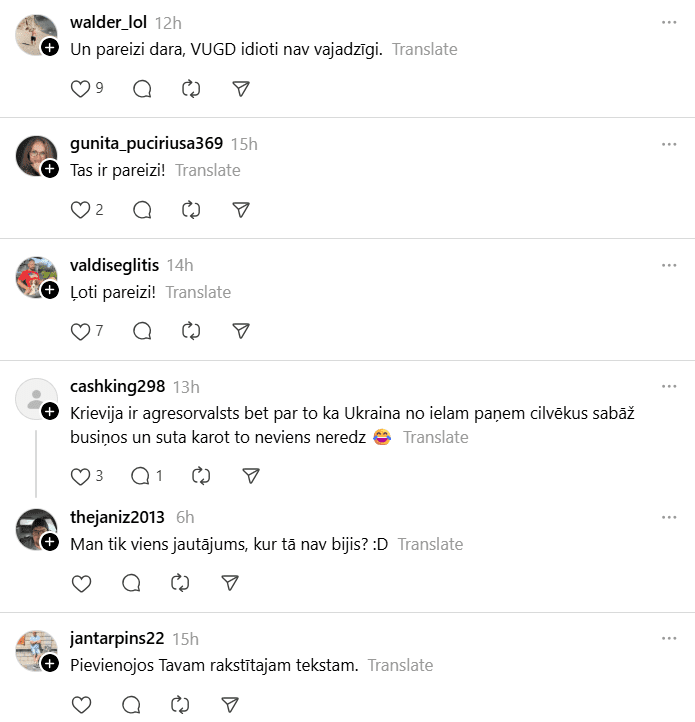The height and width of the screenshot is (722, 695).
Task: Follow gunita_puciriusa369 via avatar plus badge
Action: click(50, 169)
